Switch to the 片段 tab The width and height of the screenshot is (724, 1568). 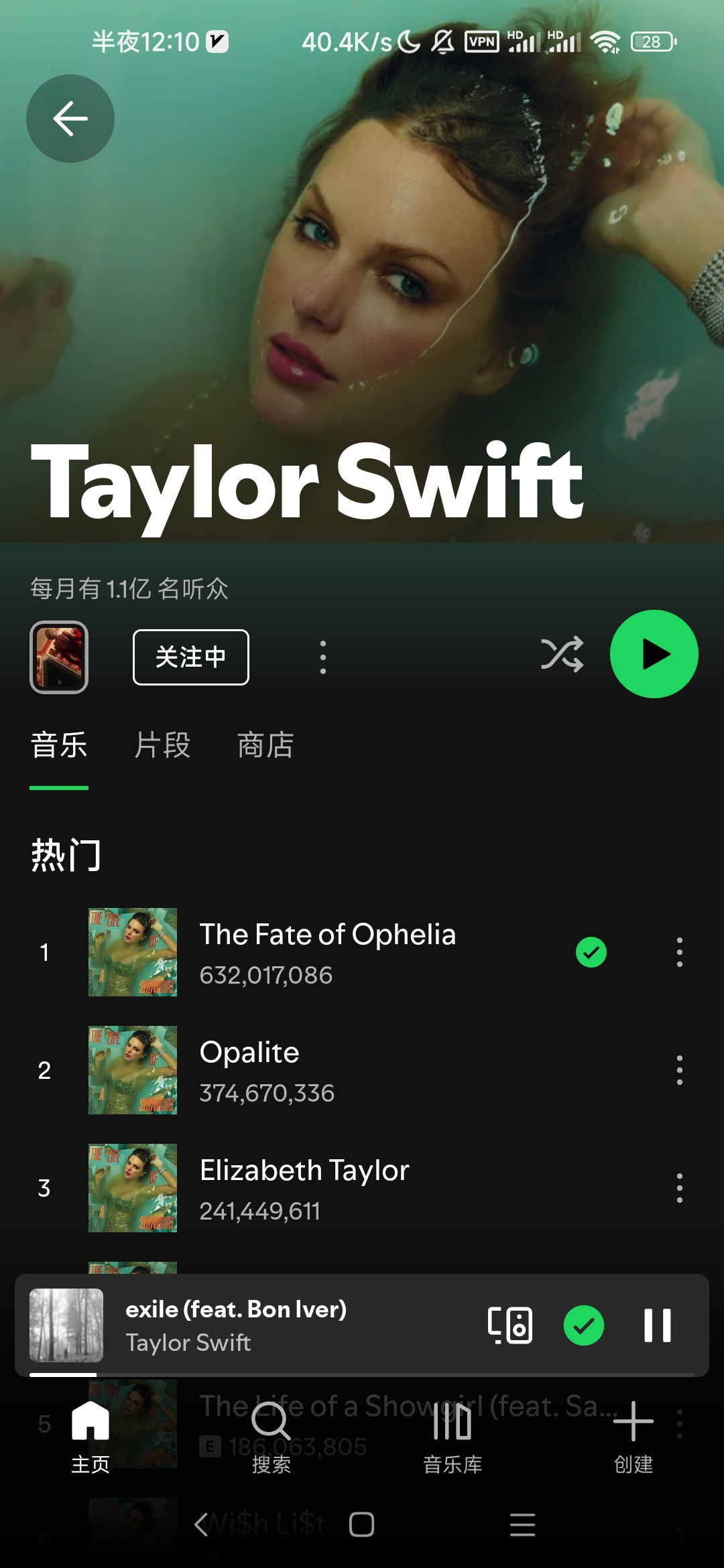[161, 746]
